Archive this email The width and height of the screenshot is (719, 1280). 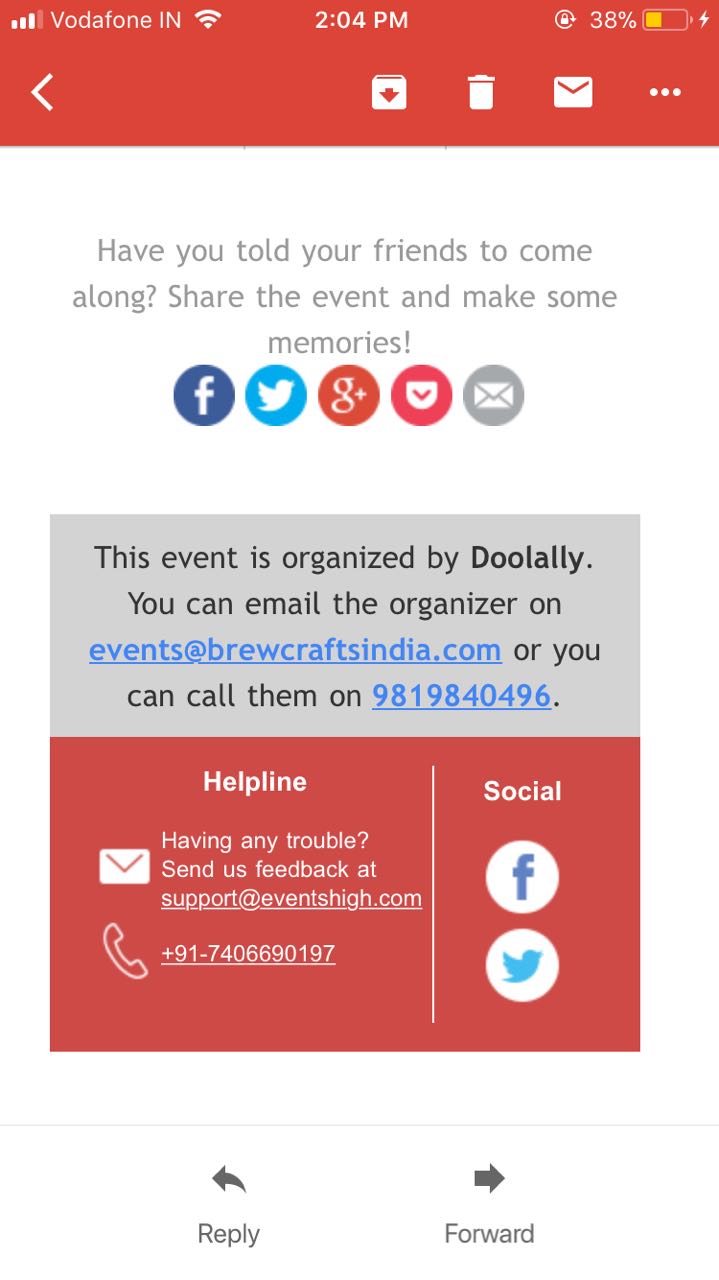click(389, 92)
